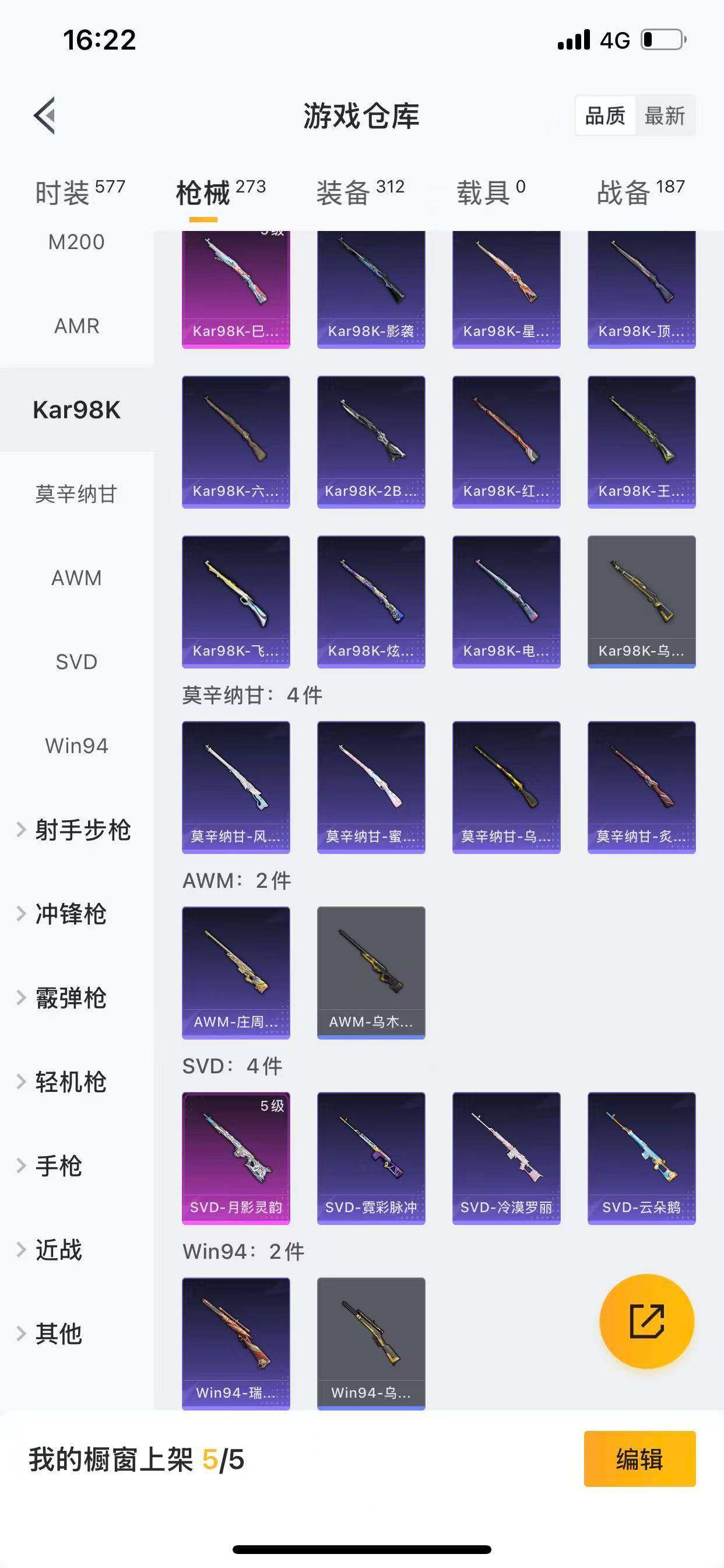Image resolution: width=724 pixels, height=1568 pixels.
Task: Switch sorting to 最新
Action: point(666,116)
